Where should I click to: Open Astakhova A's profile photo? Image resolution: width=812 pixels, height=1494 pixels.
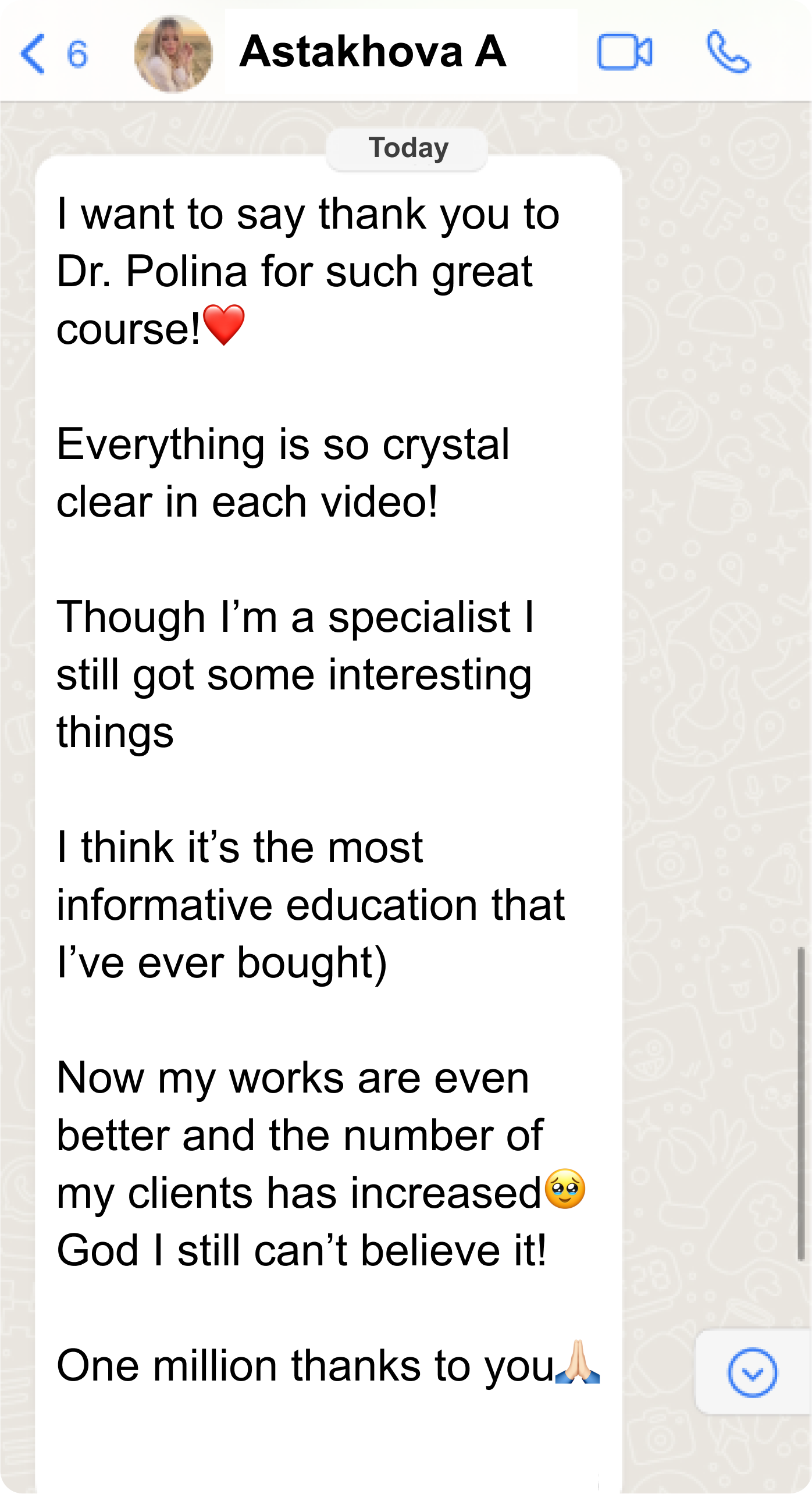click(173, 54)
